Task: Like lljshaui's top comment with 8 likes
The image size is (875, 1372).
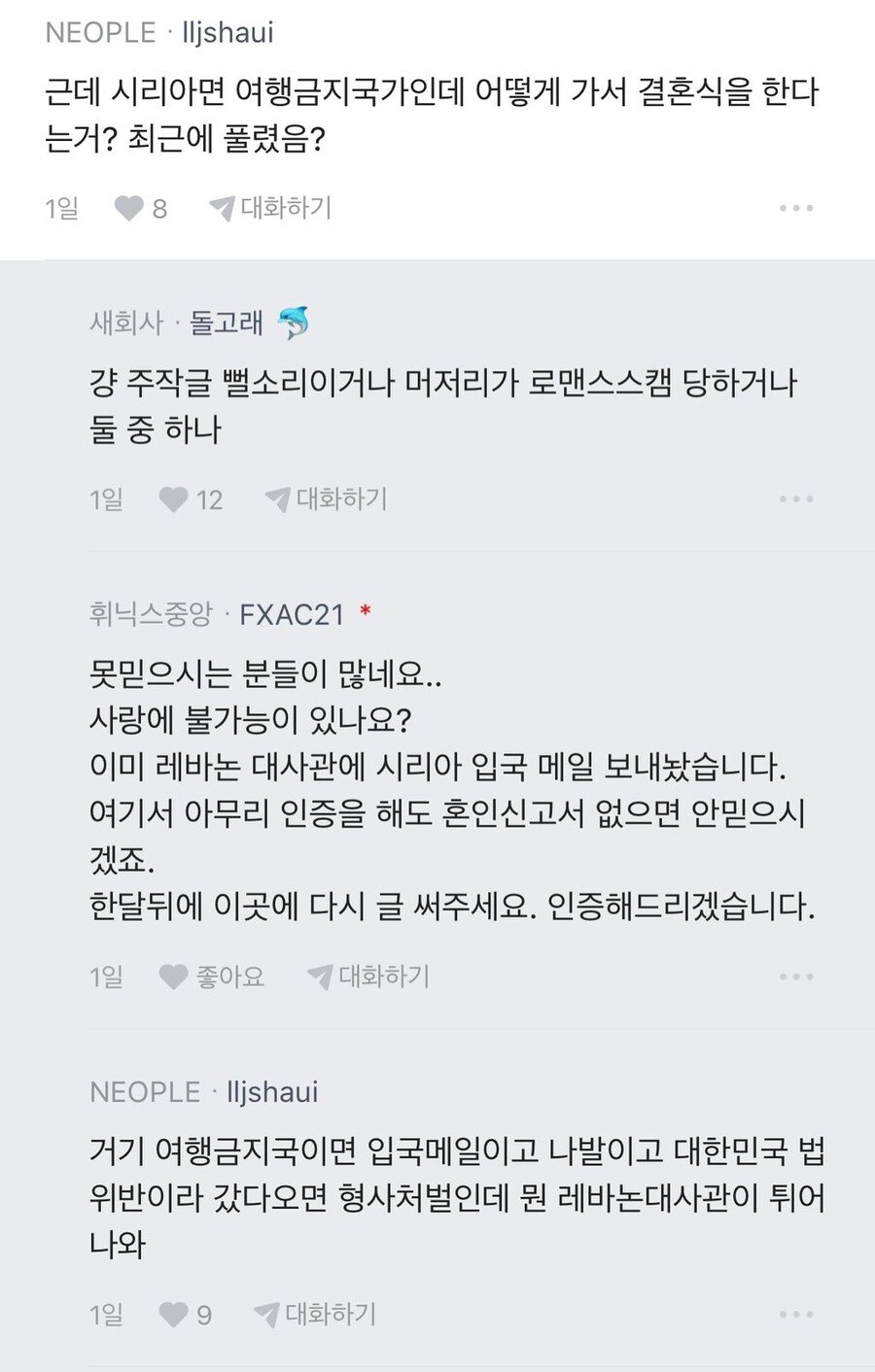Action: click(130, 208)
